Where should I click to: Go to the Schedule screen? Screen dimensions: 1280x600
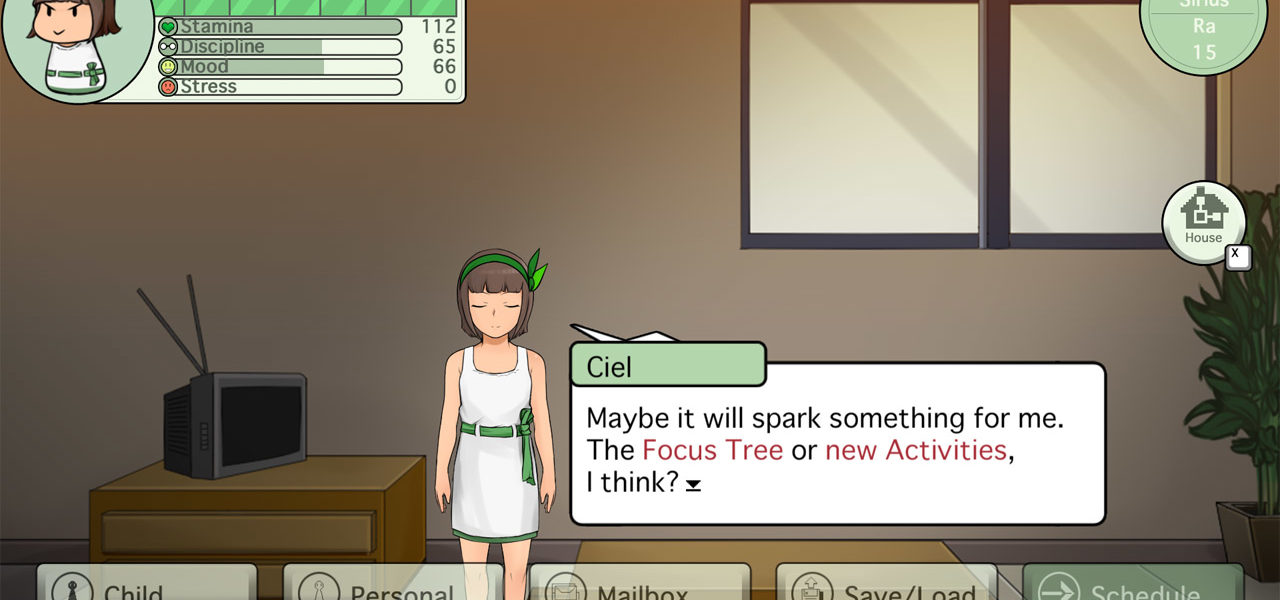tap(1132, 585)
